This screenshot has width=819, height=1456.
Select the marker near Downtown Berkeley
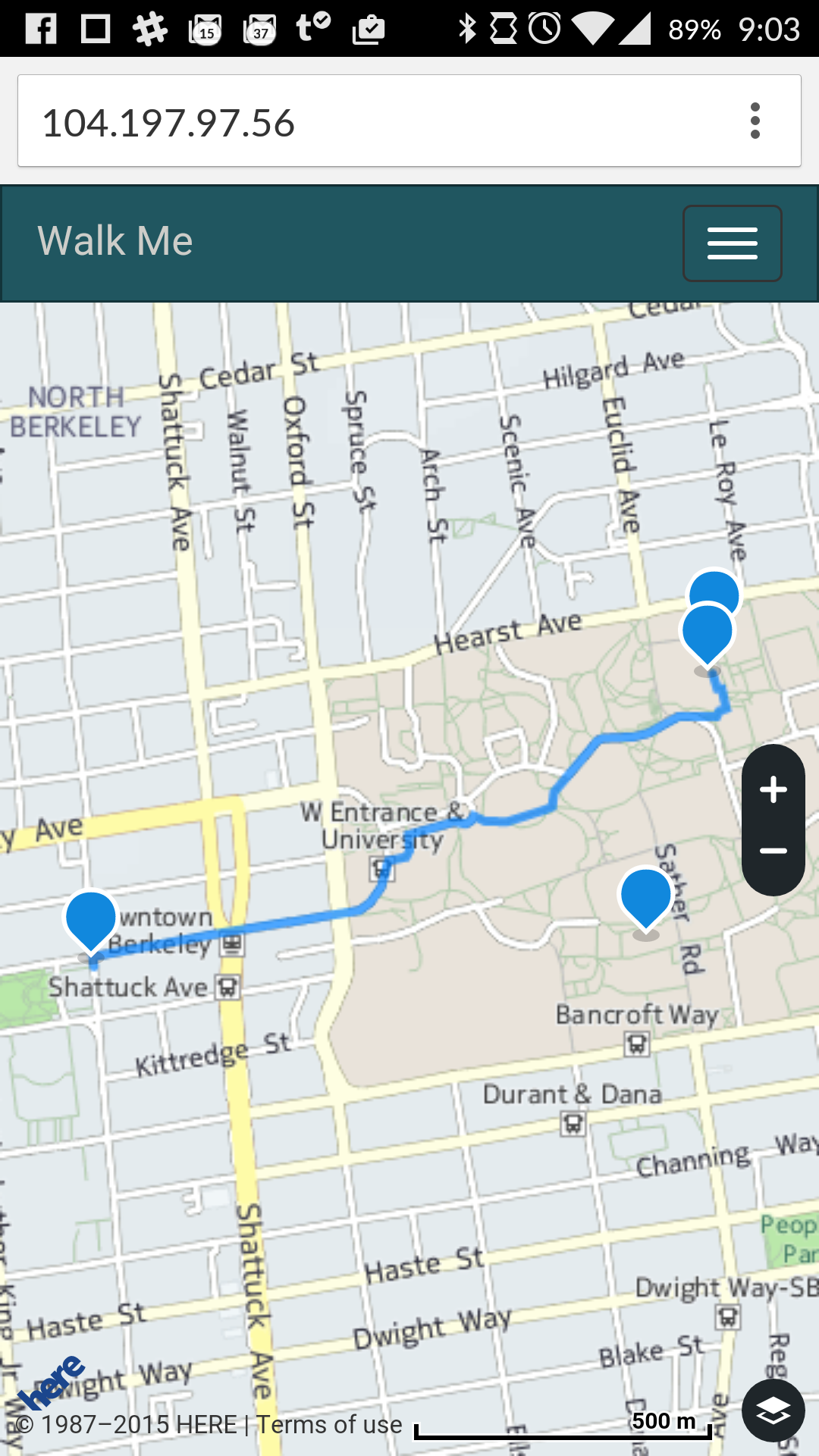(91, 919)
